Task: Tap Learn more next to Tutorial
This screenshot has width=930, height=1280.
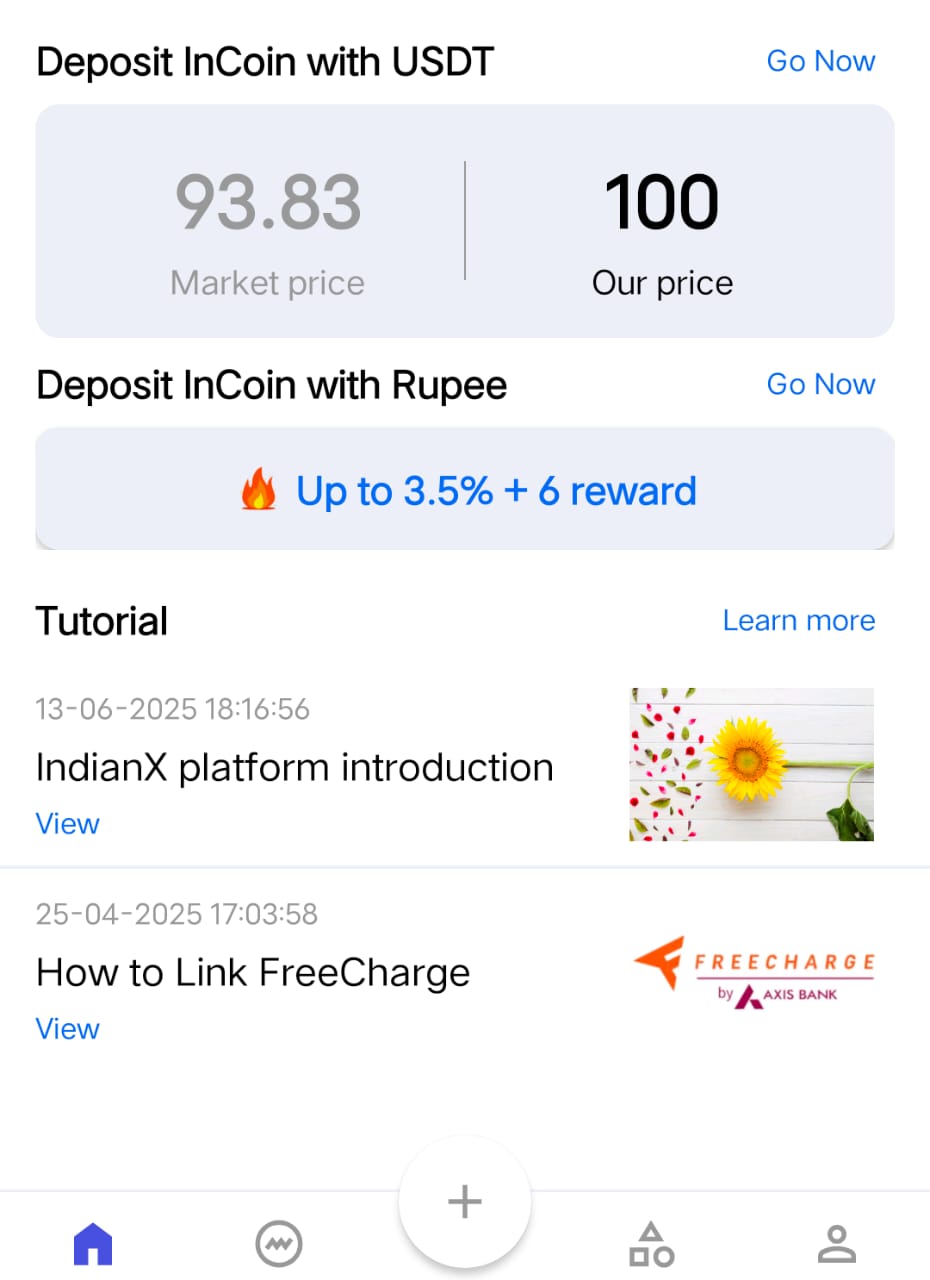Action: 798,620
